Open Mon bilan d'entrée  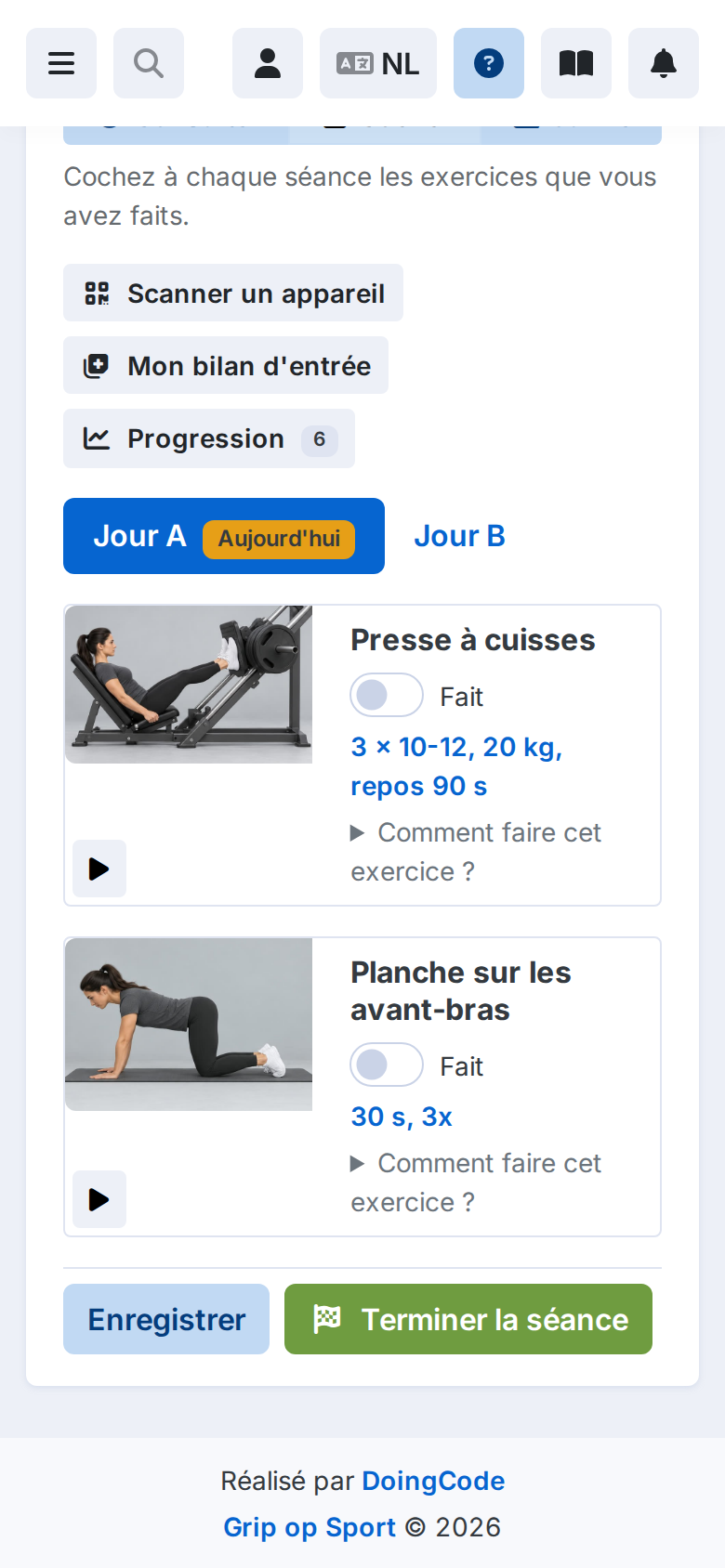pos(226,365)
